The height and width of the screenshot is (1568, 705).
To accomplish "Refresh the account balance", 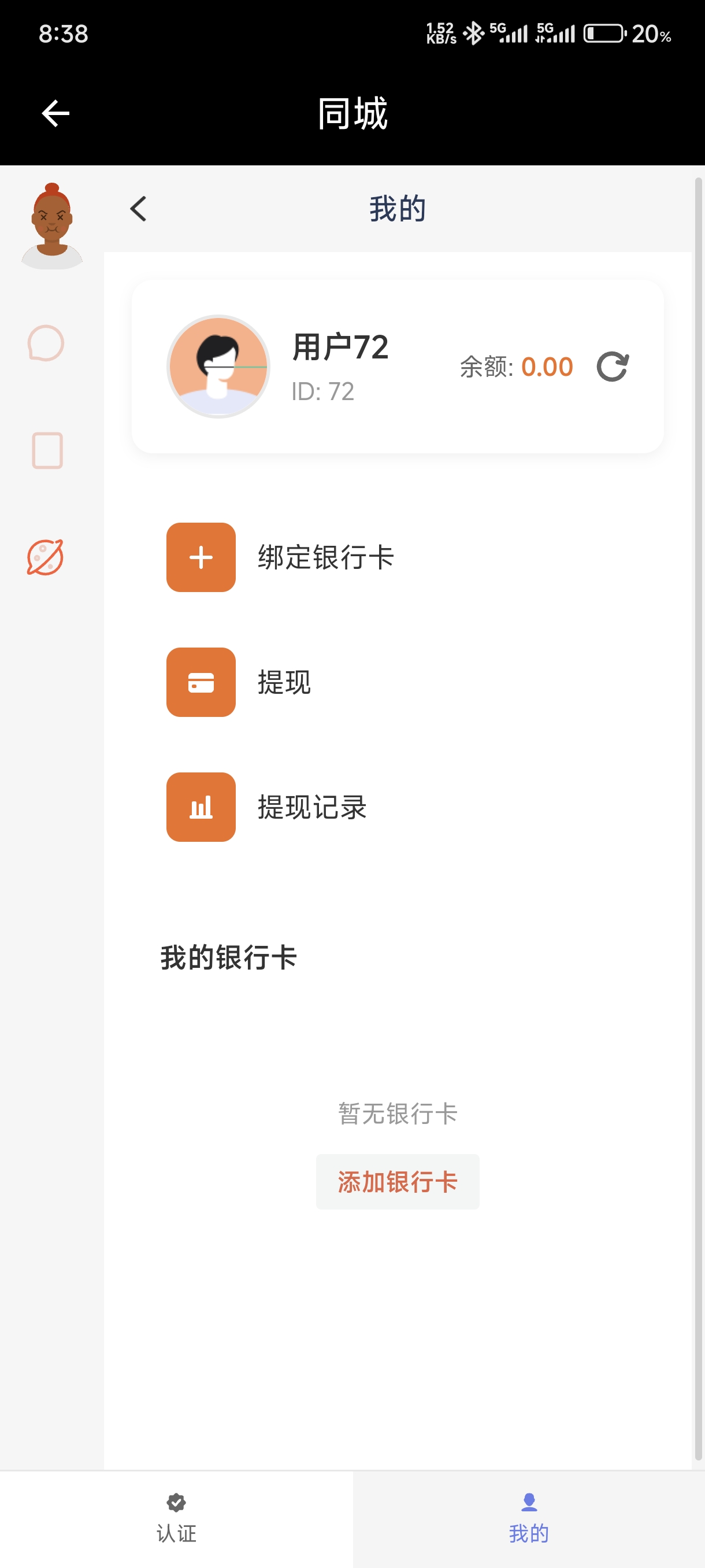I will (612, 367).
